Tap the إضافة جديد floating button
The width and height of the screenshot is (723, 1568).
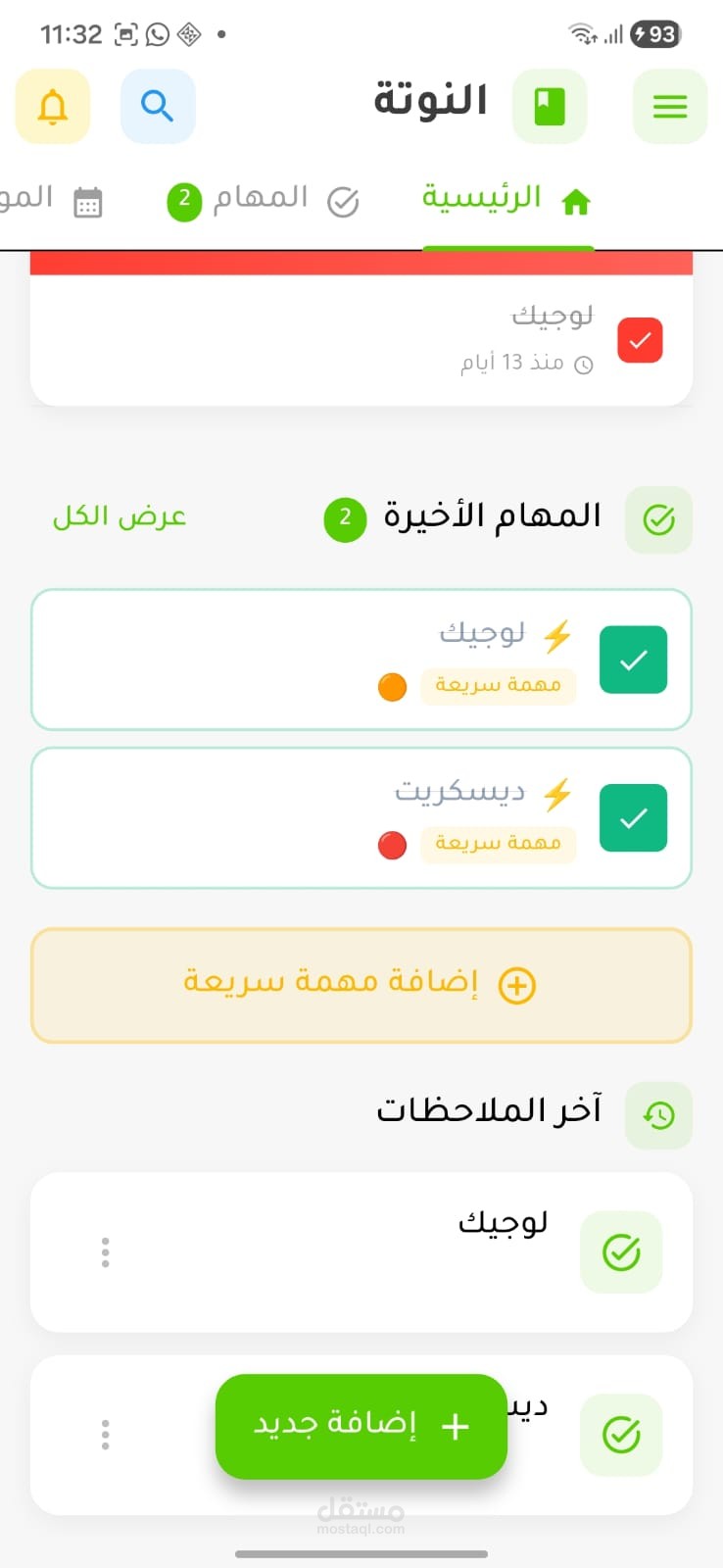(x=361, y=1426)
